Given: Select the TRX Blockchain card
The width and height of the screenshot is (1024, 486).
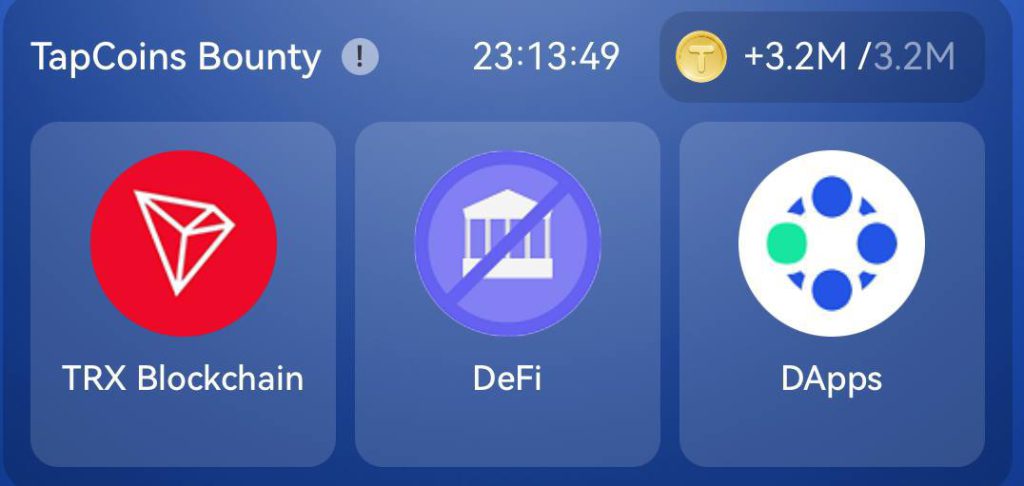Looking at the screenshot, I should click(183, 293).
